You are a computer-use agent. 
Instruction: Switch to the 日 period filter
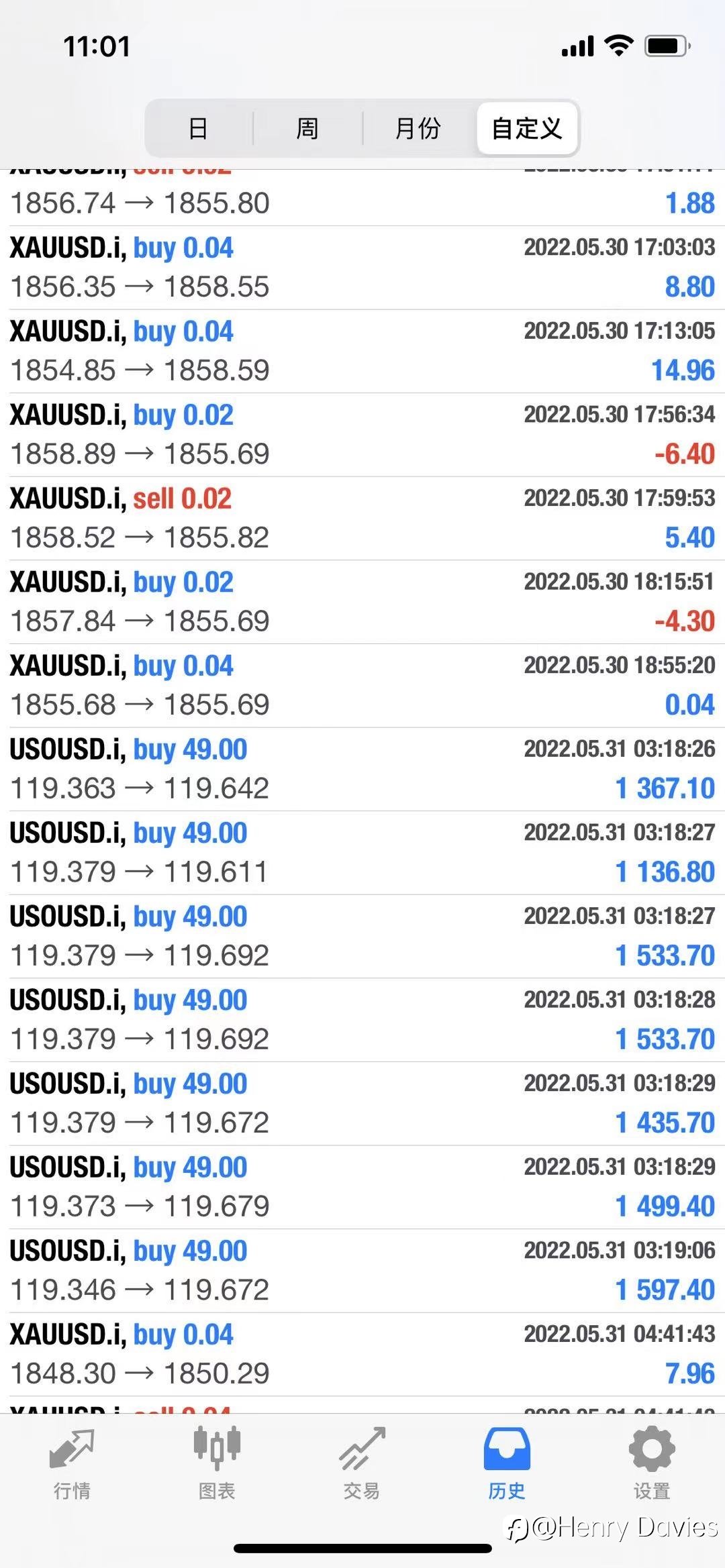tap(199, 127)
